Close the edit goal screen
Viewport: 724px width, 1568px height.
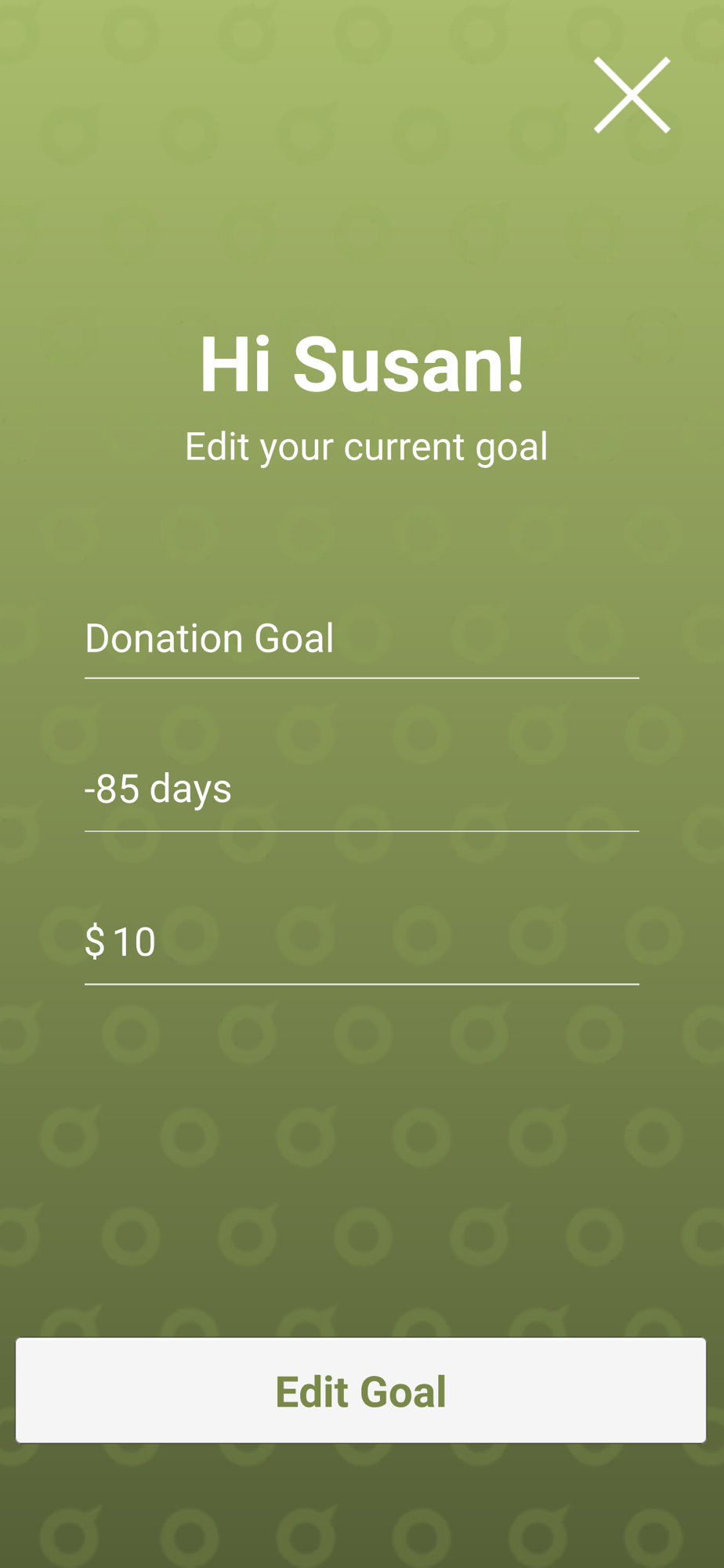click(x=632, y=95)
